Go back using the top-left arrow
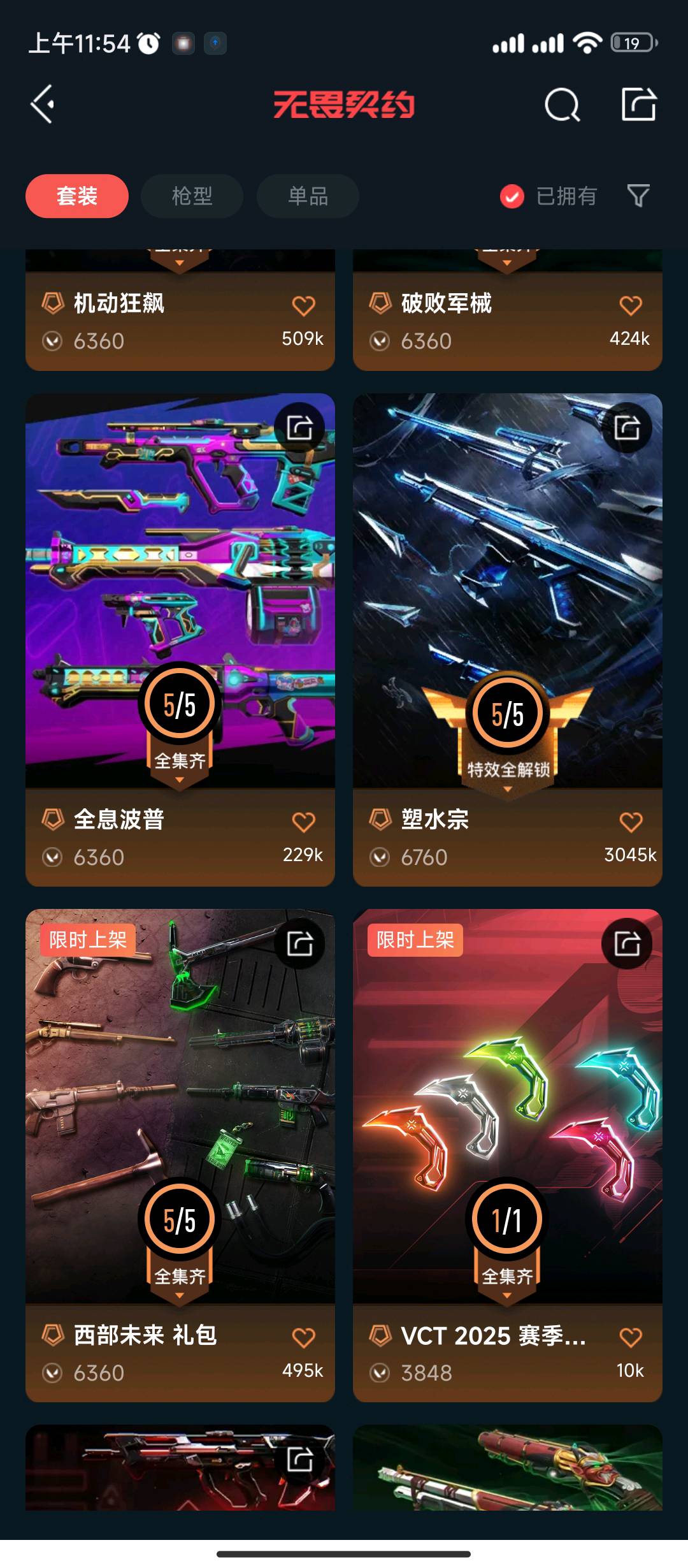 [x=43, y=105]
